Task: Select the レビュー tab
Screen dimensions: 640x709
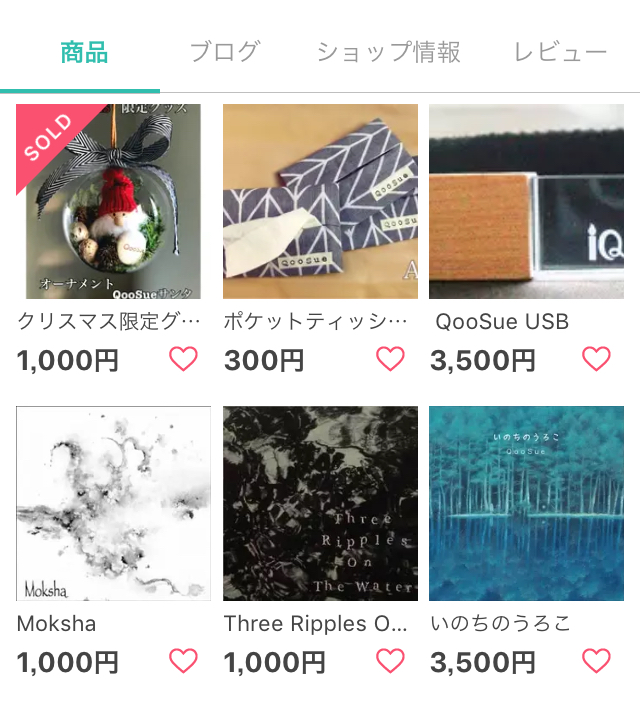Action: tap(560, 52)
